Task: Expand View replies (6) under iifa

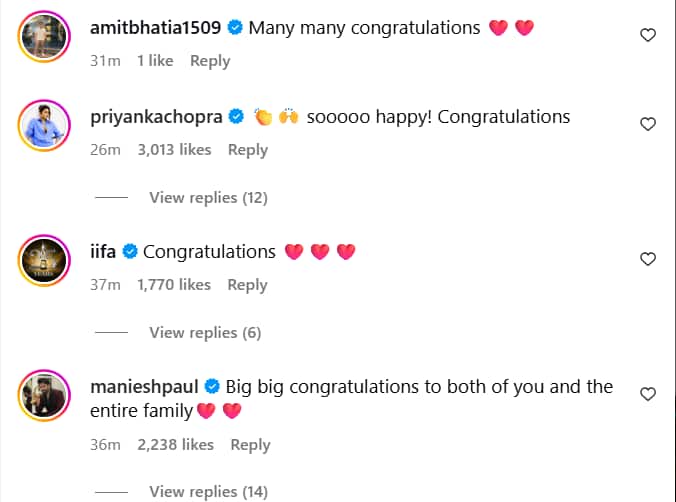Action: 204,333
